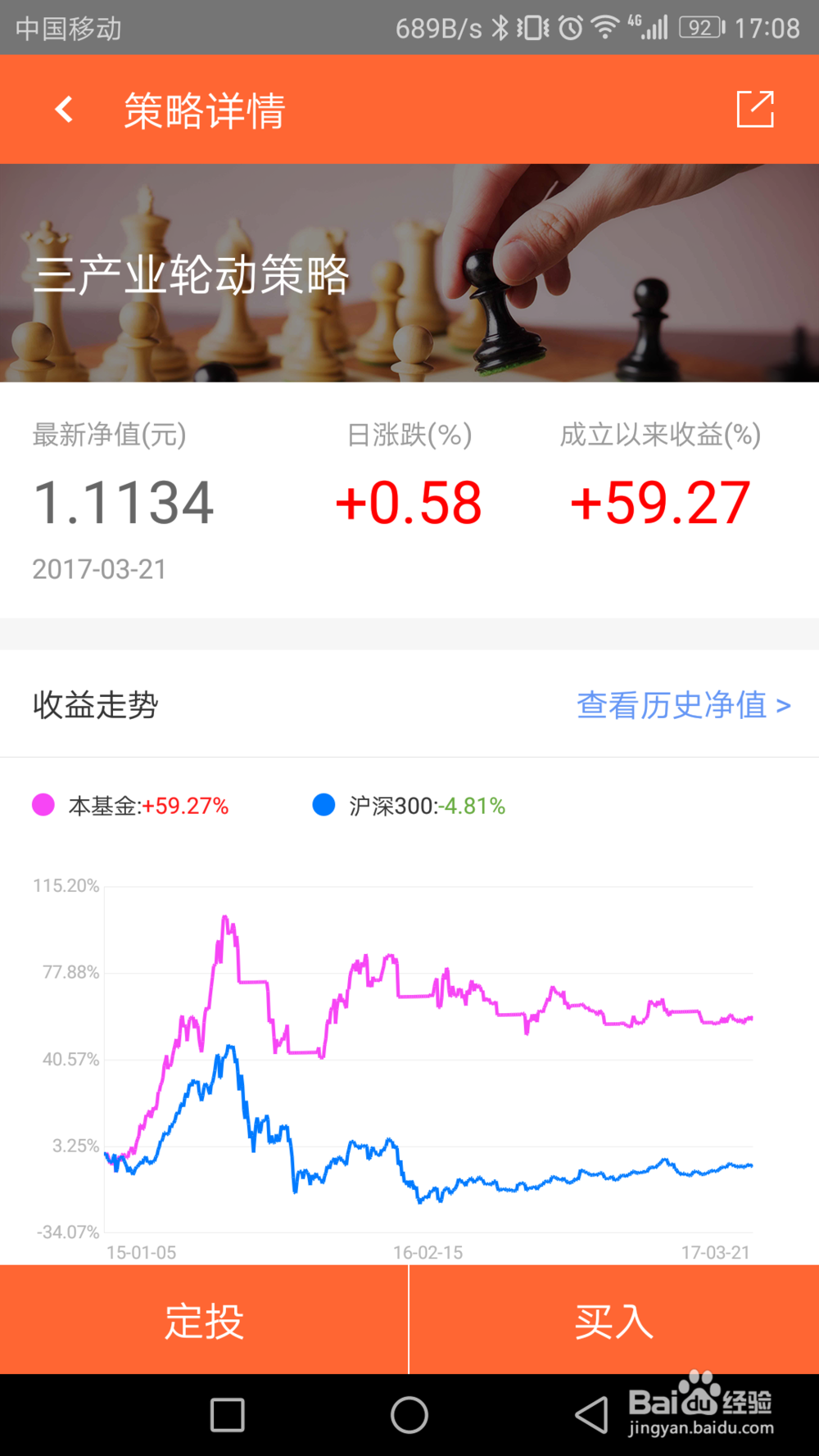The height and width of the screenshot is (1456, 819).
Task: Toggle the blue 沪深300 chart series legend
Action: coord(409,805)
